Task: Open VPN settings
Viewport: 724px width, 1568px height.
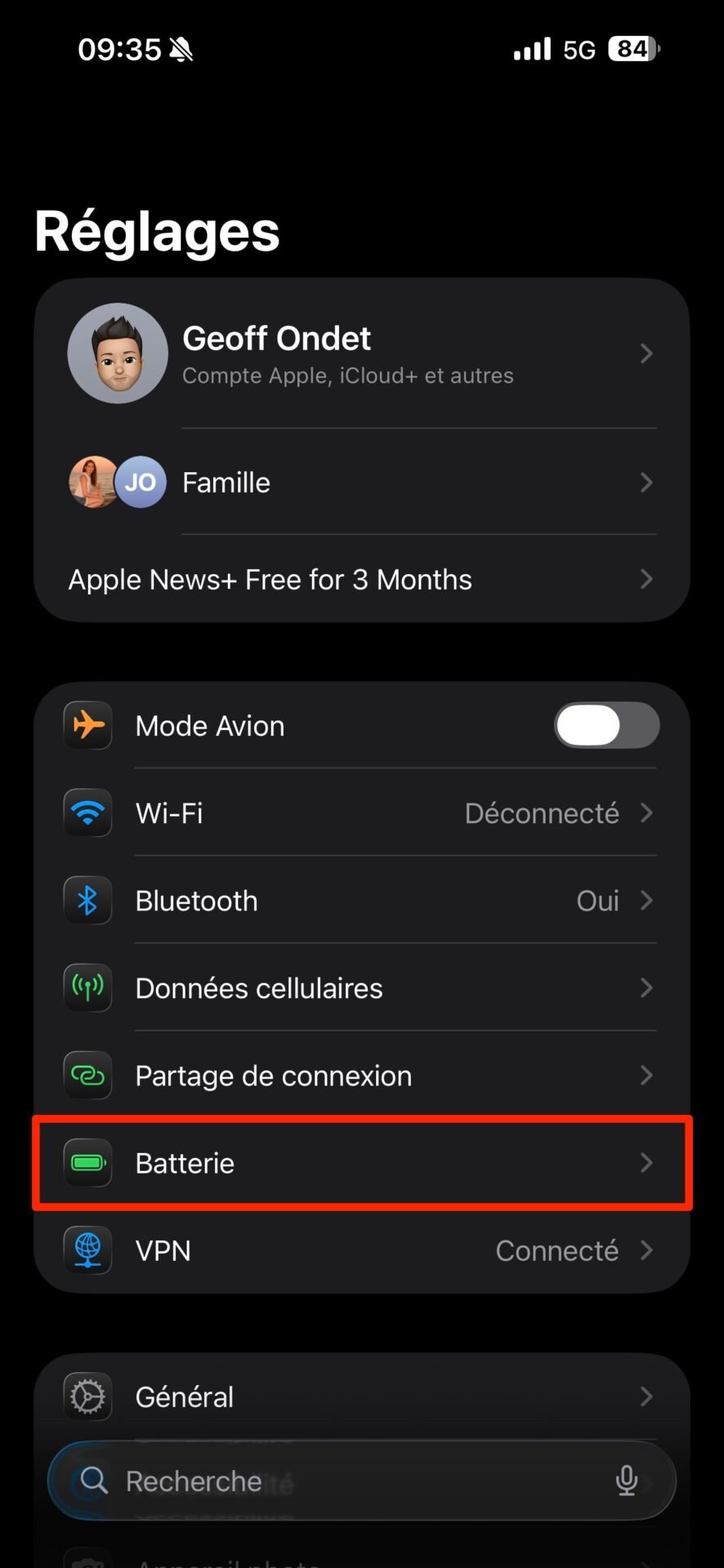Action: 362,1249
